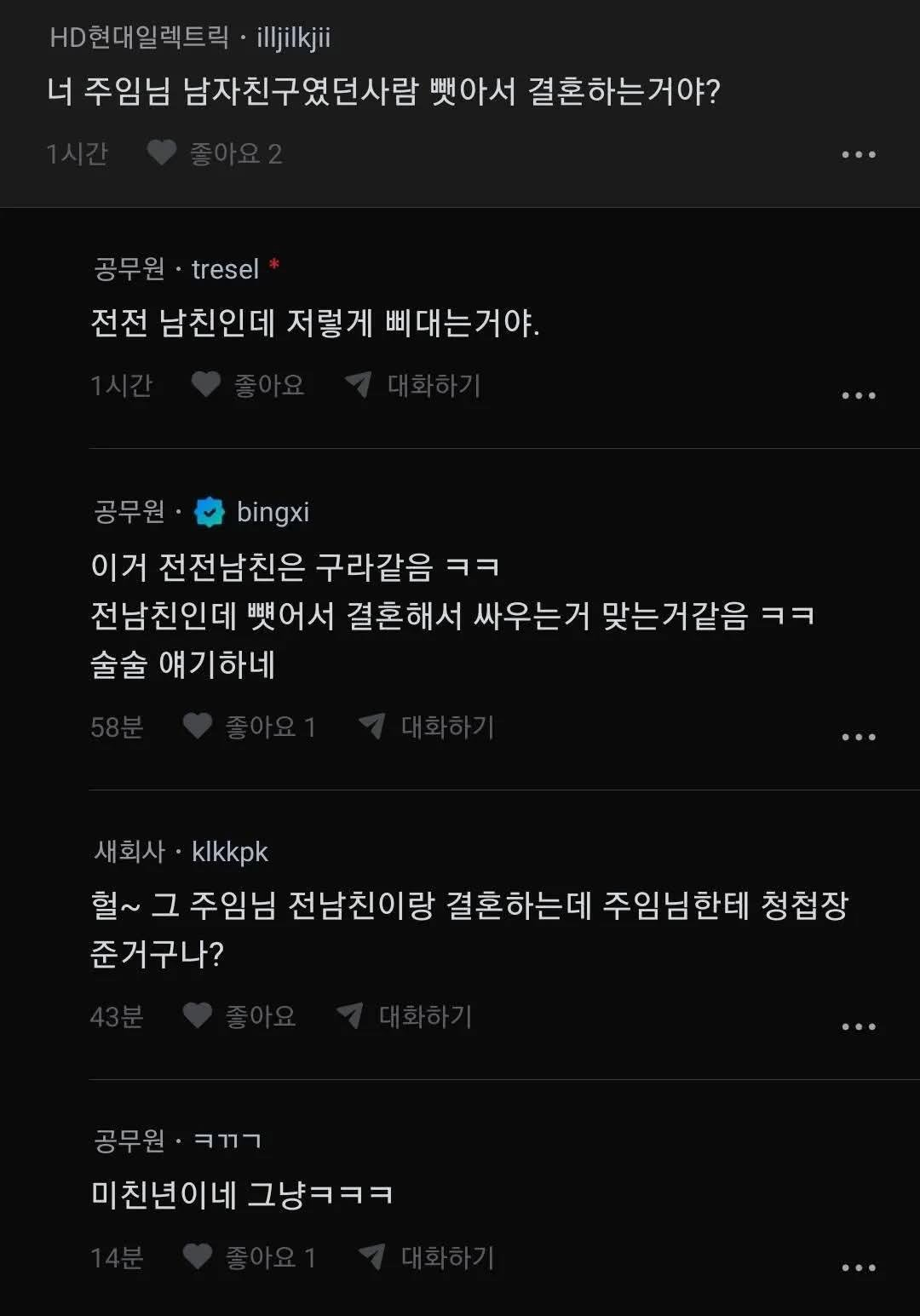Like tresel's reply
Image resolution: width=920 pixels, height=1316 pixels.
248,385
